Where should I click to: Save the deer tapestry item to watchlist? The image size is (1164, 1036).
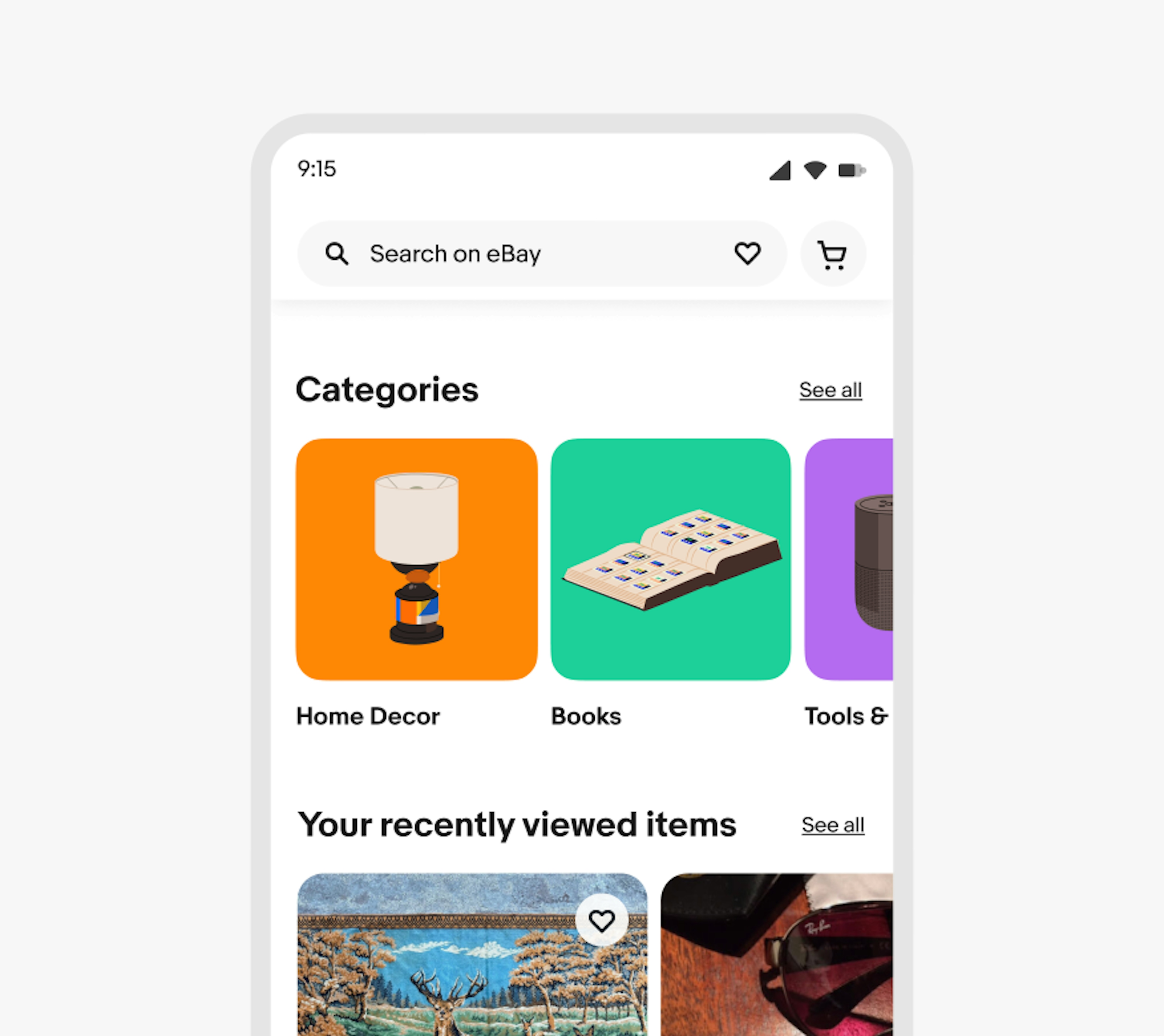pos(601,921)
